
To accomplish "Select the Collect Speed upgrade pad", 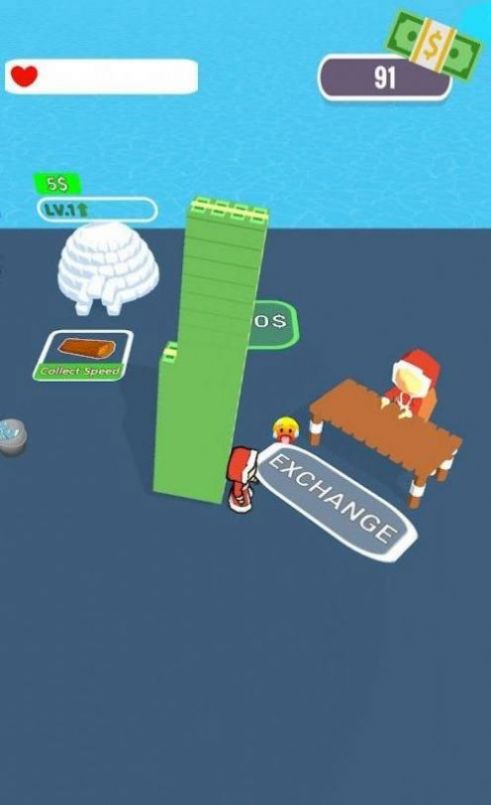I will [x=83, y=355].
